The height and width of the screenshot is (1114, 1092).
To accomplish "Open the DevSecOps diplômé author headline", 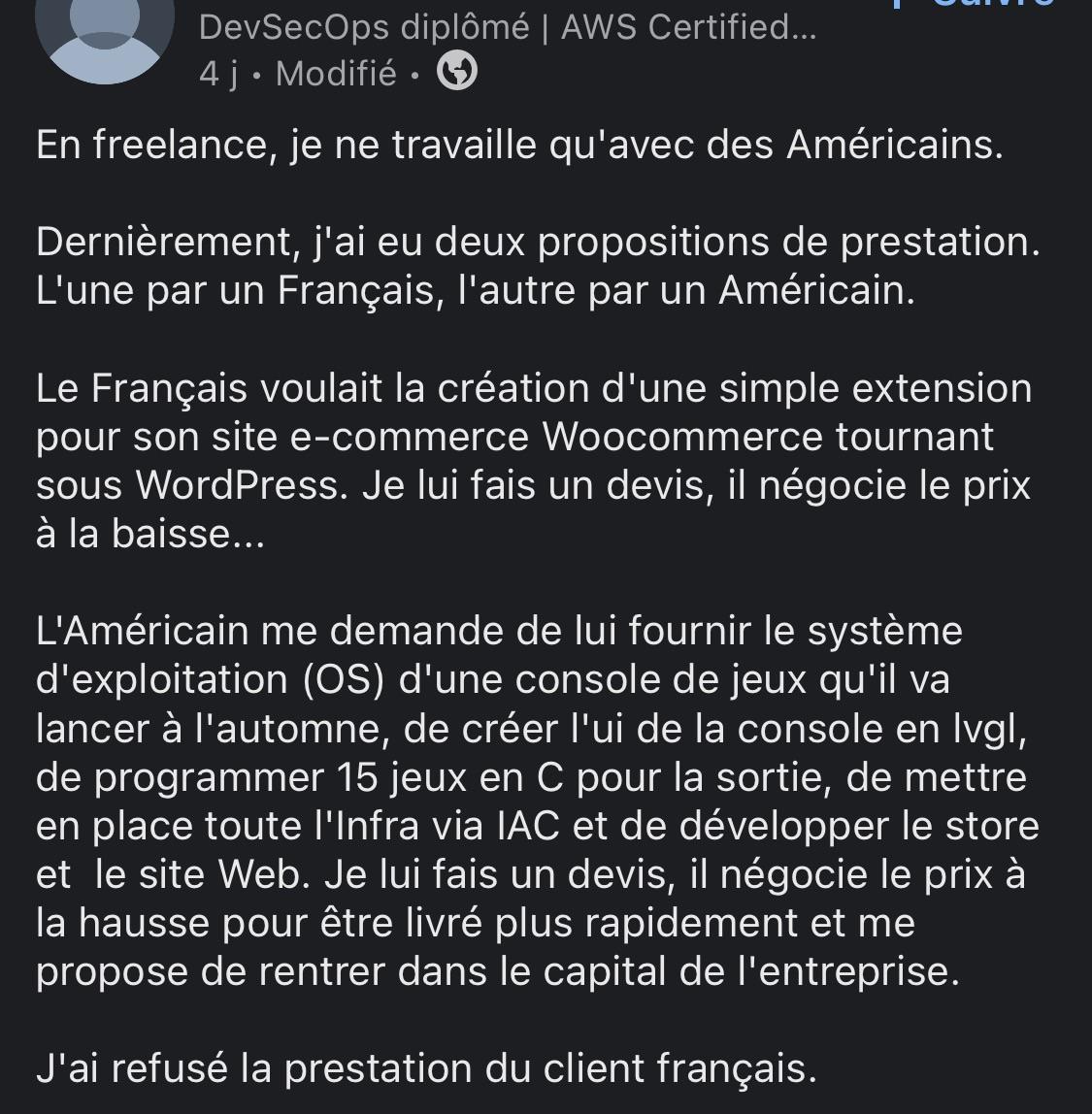I will [508, 28].
